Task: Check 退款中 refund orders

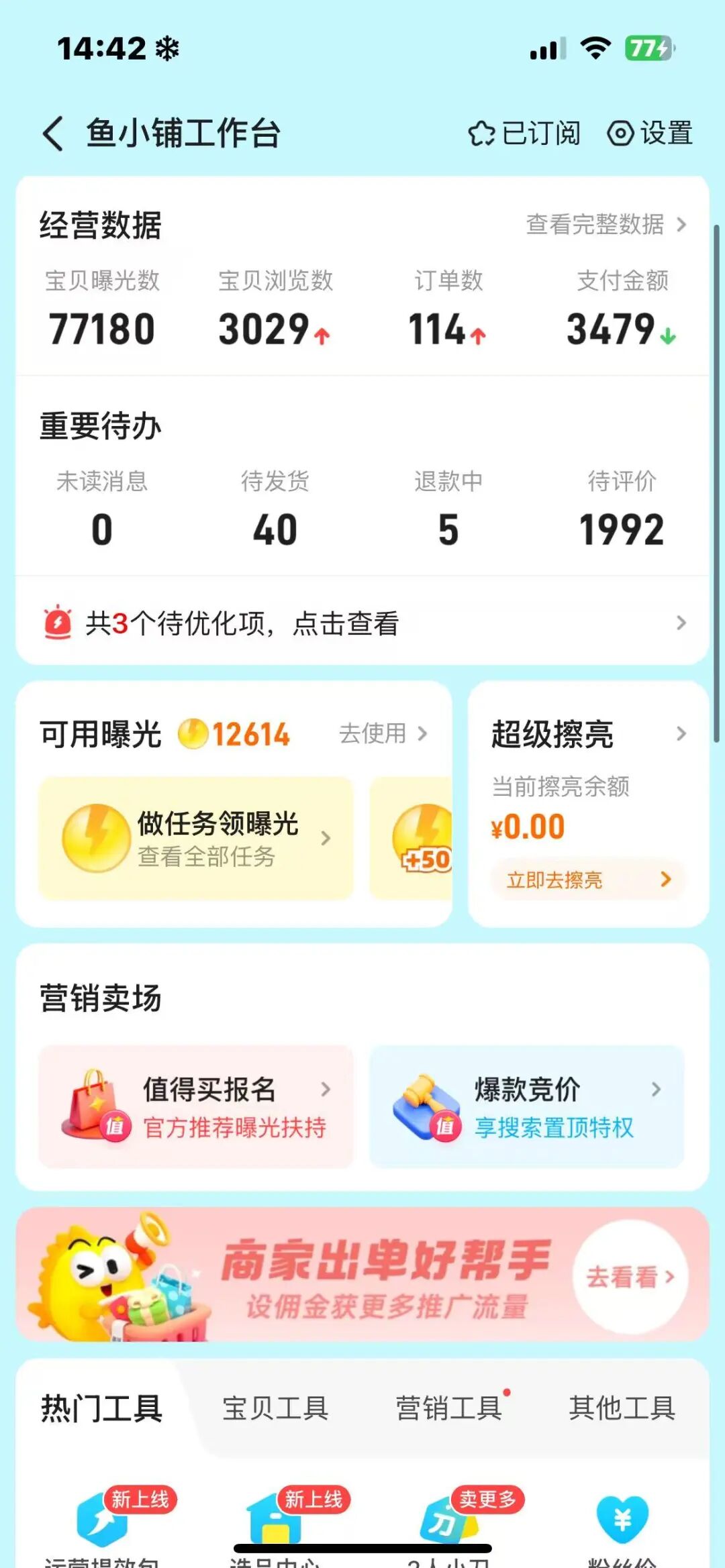Action: tap(448, 510)
